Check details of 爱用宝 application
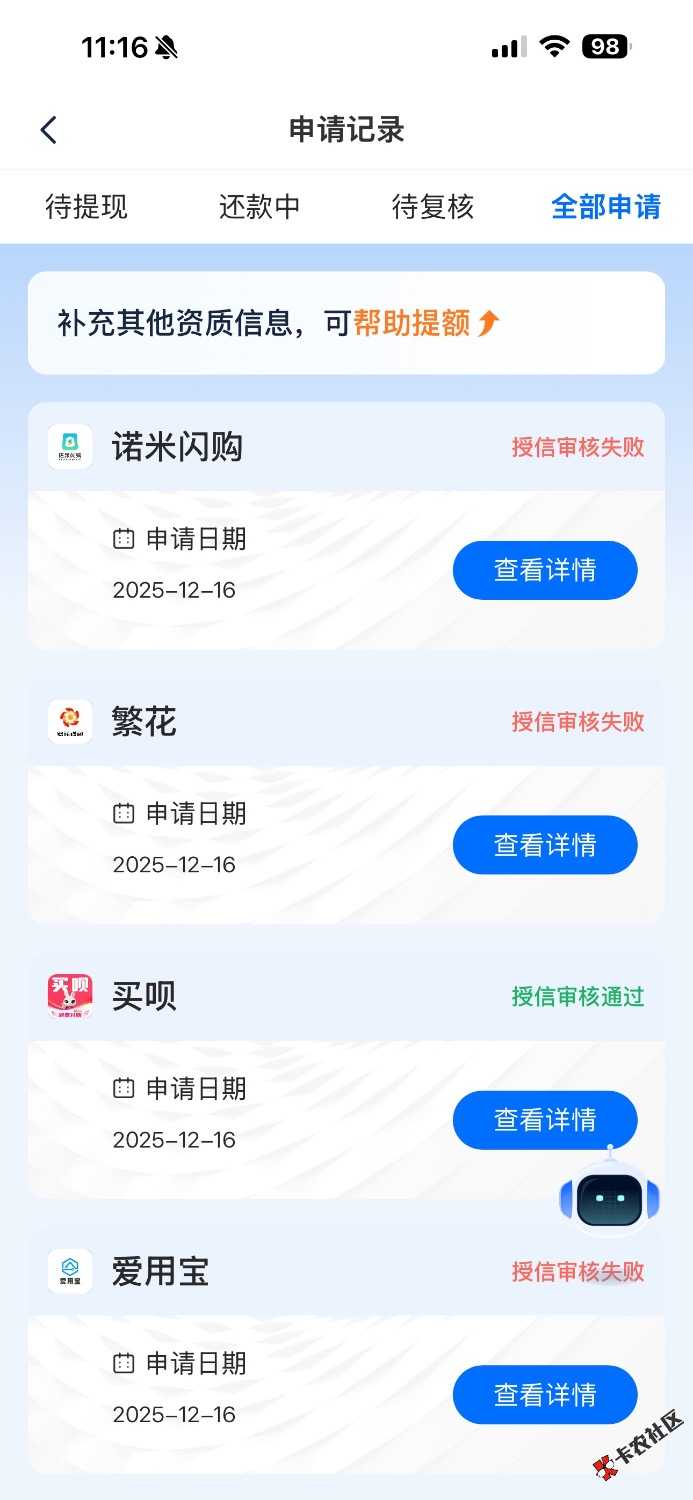 point(545,1394)
